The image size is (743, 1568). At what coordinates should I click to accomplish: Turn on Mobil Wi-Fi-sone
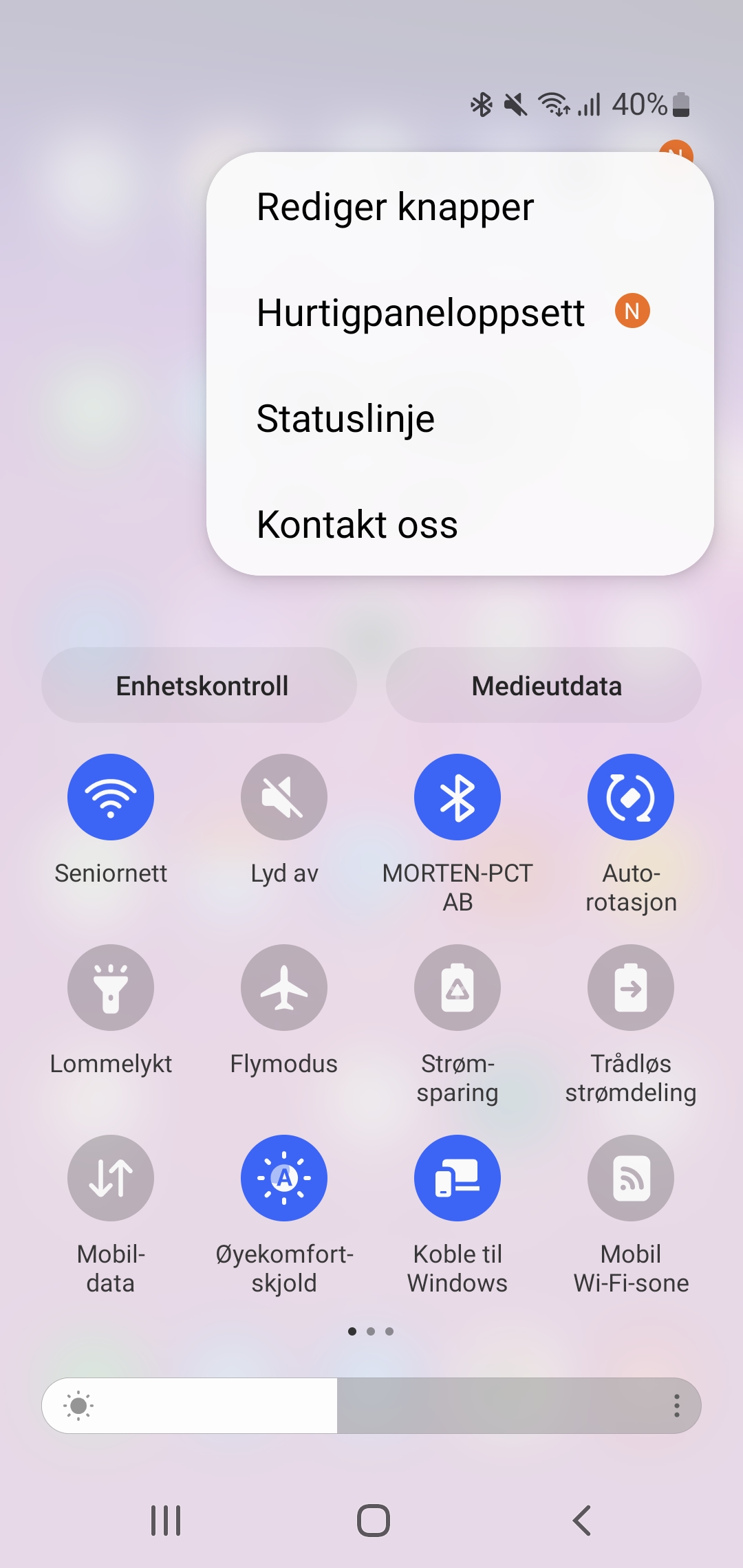pos(631,1178)
